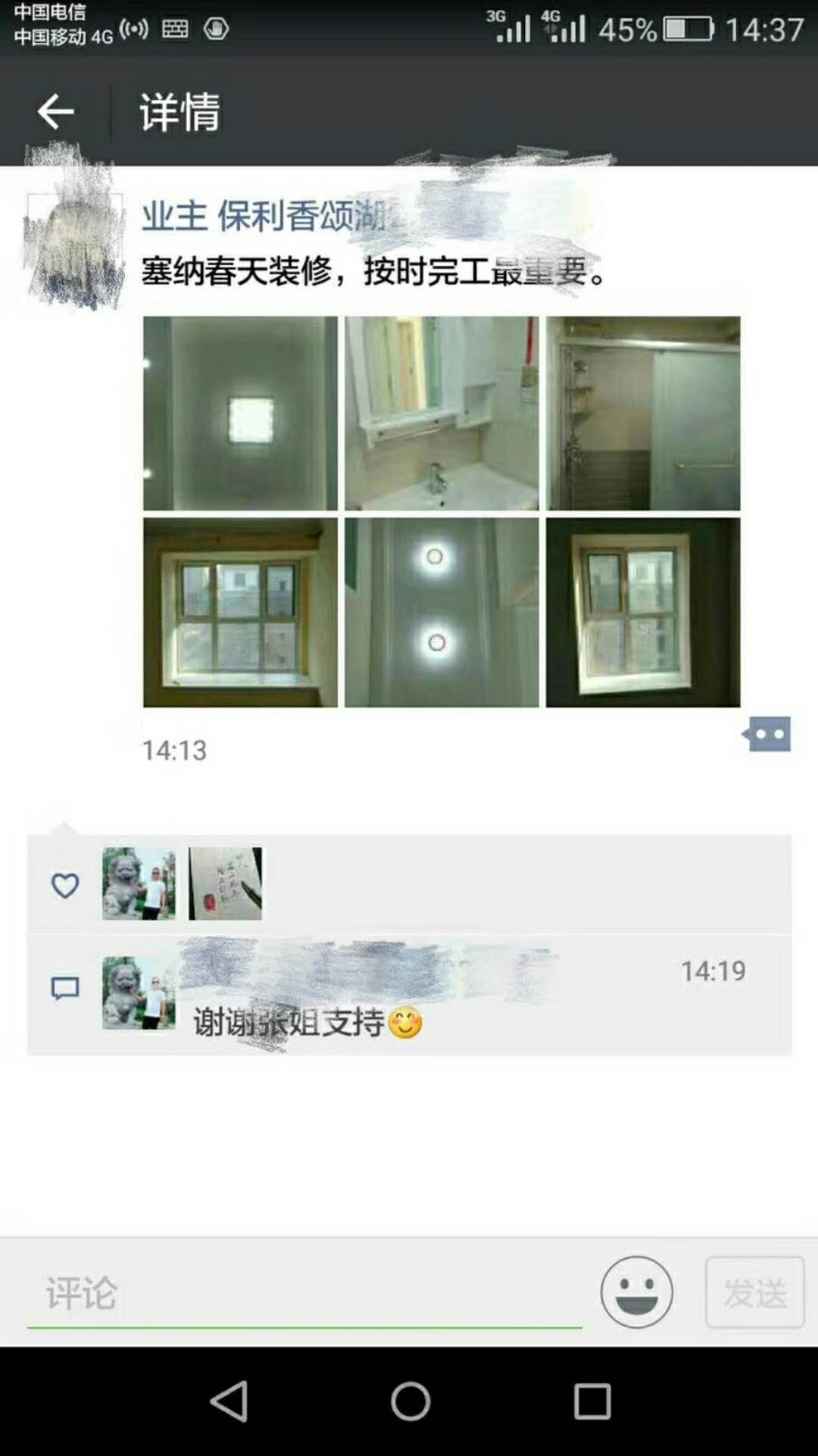
Task: Open the emoji picker
Action: pyautogui.click(x=636, y=1292)
